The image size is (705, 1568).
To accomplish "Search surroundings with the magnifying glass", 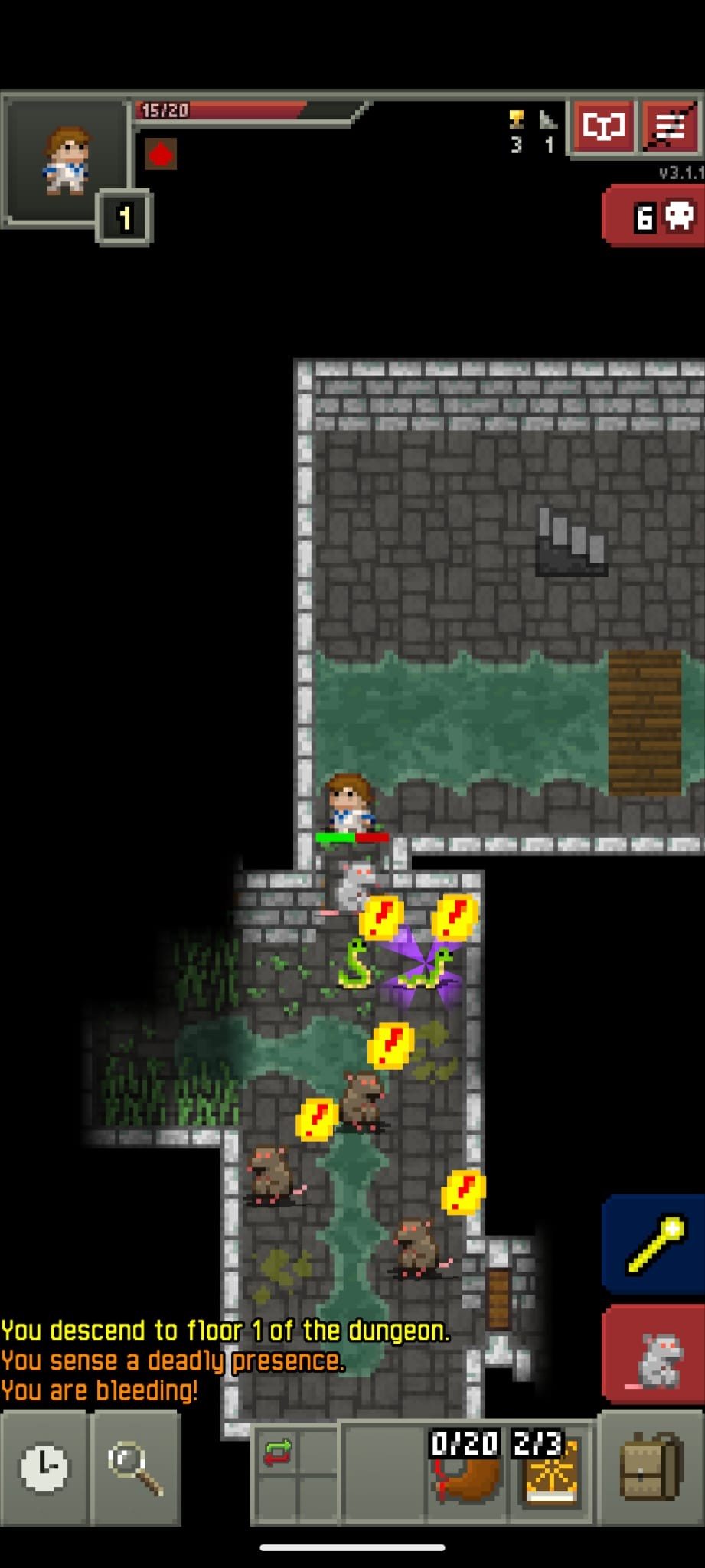I will (x=135, y=1468).
